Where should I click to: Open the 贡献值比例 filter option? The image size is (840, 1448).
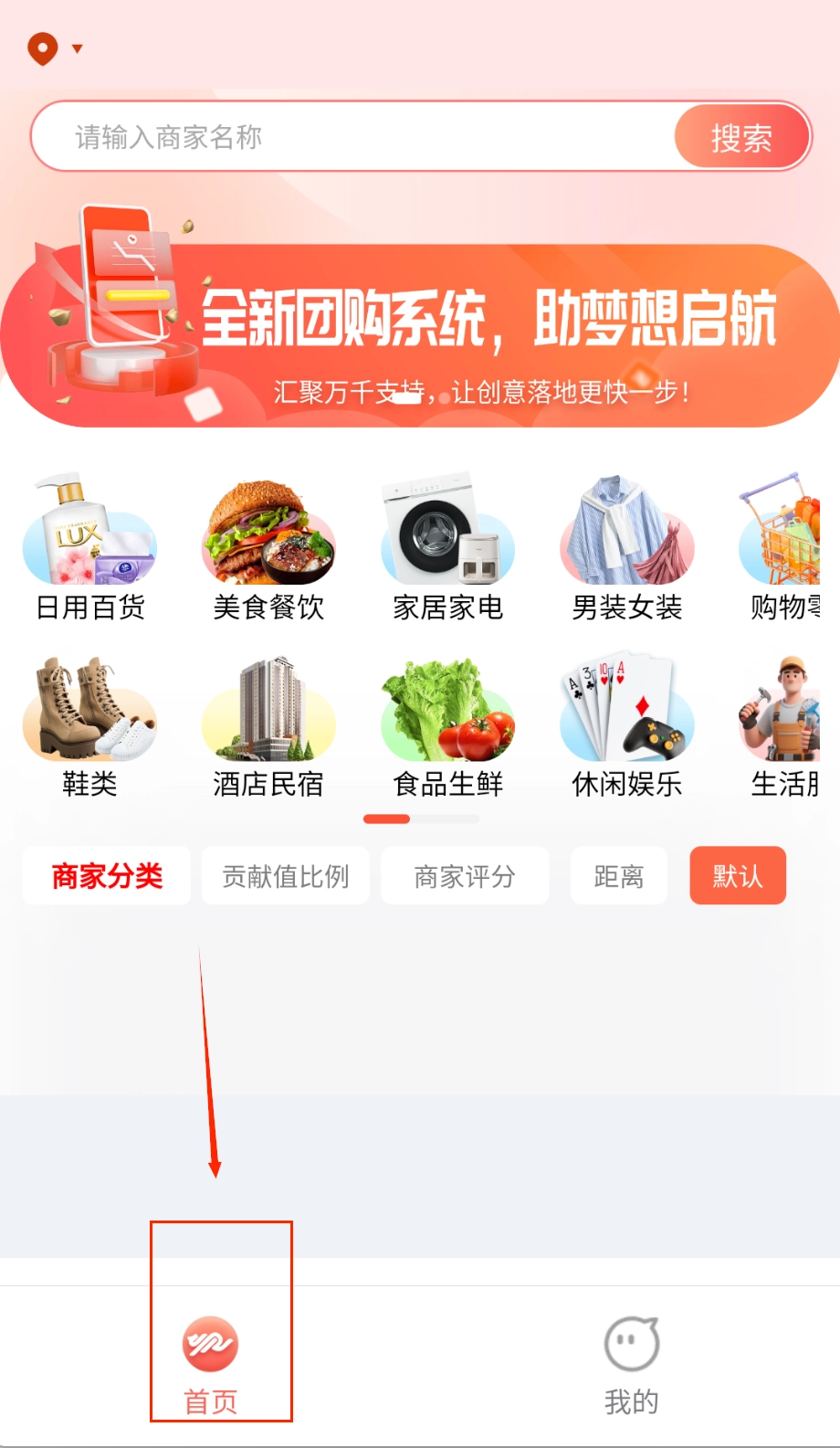point(285,875)
